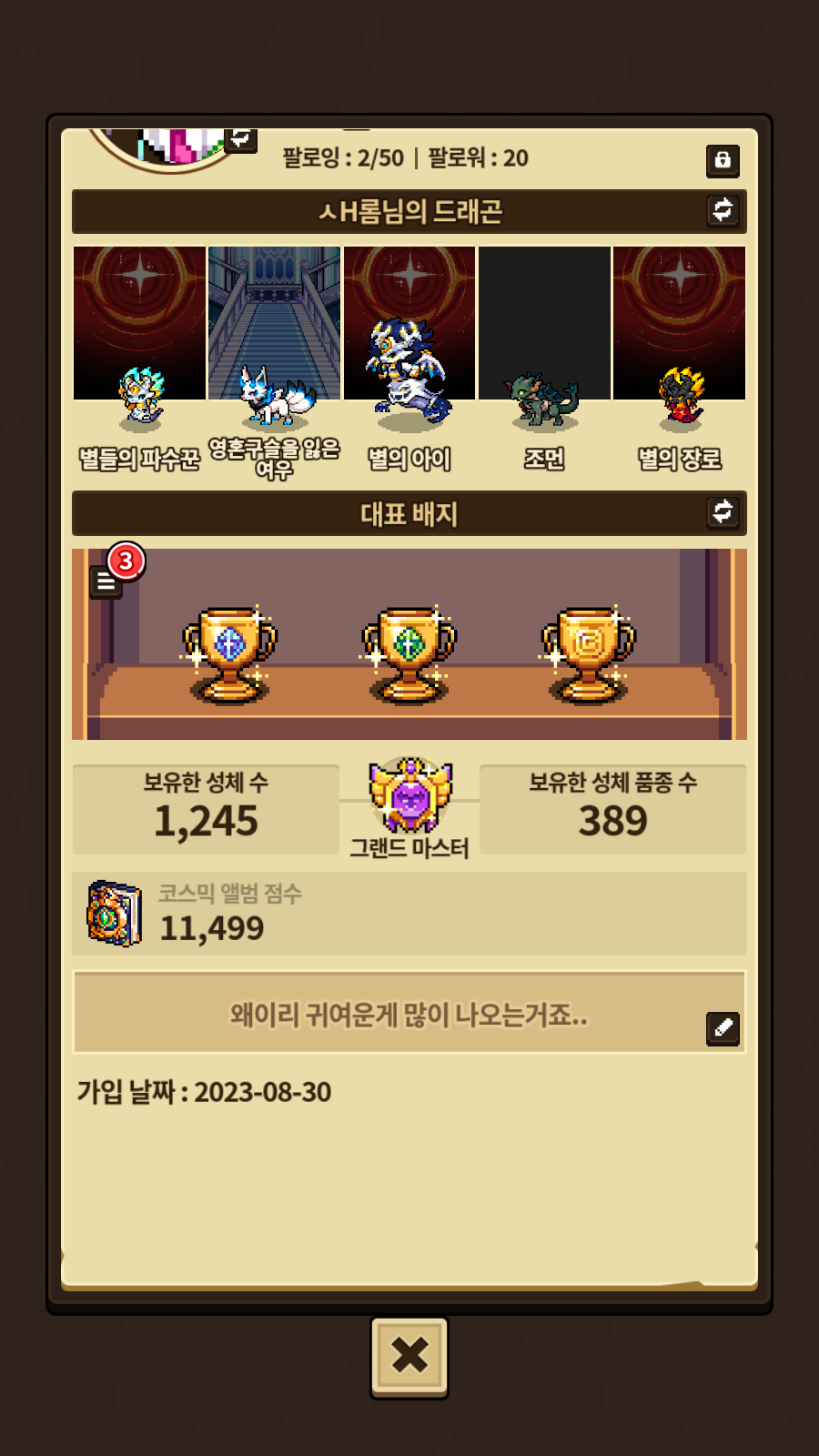Change the featured badges in 대표 배지
Screen dimensions: 819x1456
pyautogui.click(x=723, y=512)
